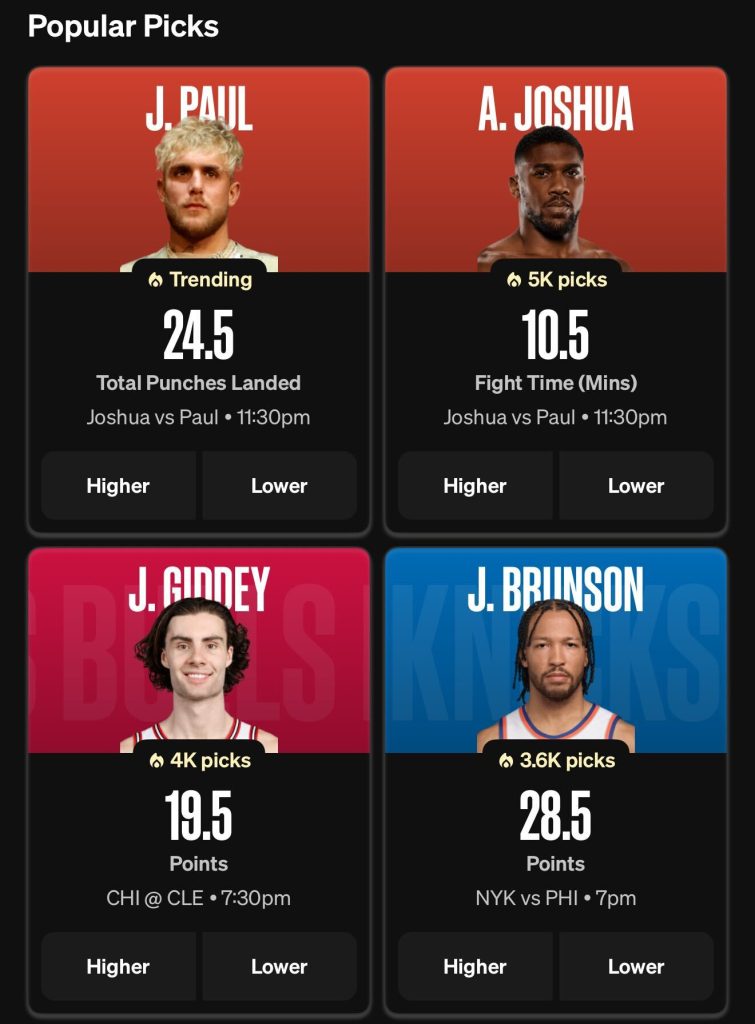Choose Lower on A. Joshua fight time
The height and width of the screenshot is (1024, 755).
[636, 486]
